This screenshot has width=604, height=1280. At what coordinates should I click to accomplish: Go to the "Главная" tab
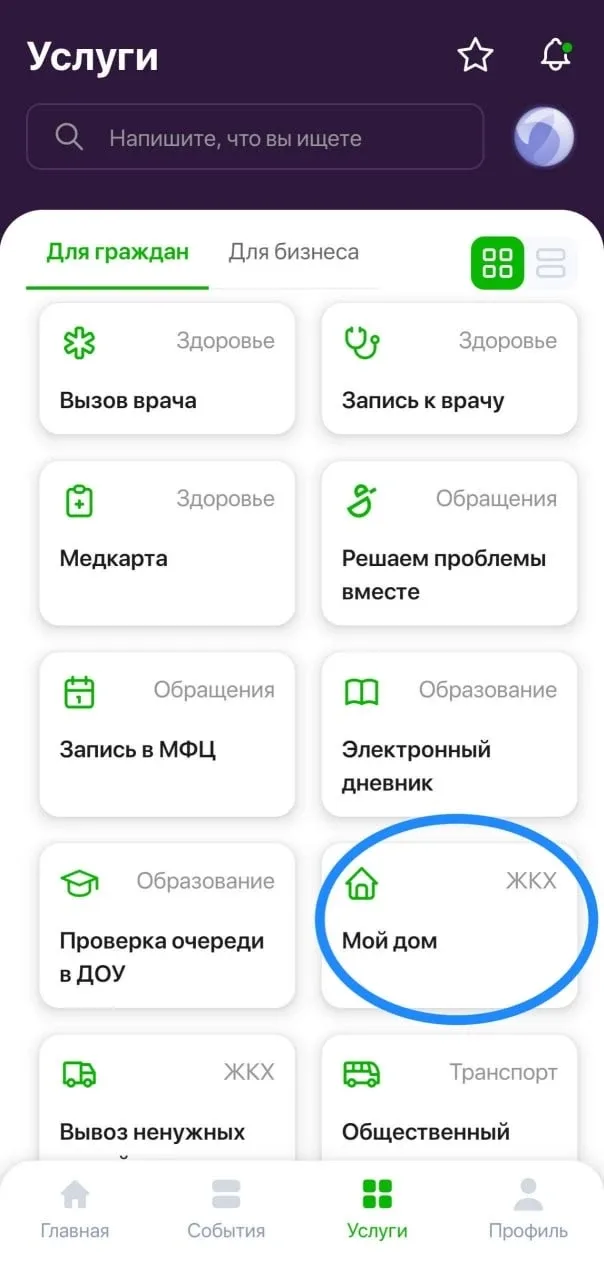[75, 1210]
